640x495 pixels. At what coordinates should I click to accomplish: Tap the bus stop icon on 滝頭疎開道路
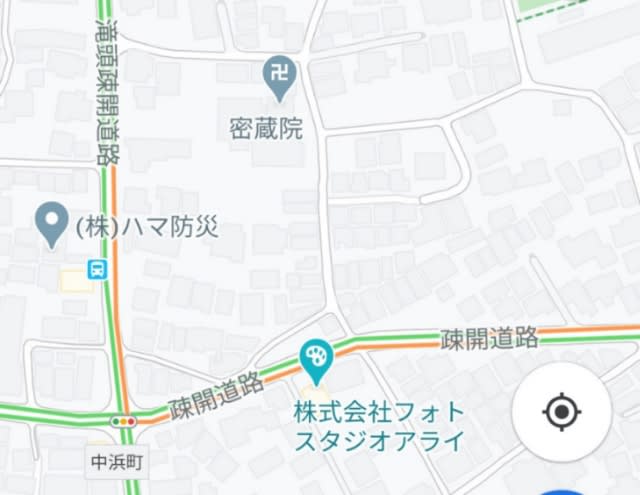pyautogui.click(x=96, y=268)
